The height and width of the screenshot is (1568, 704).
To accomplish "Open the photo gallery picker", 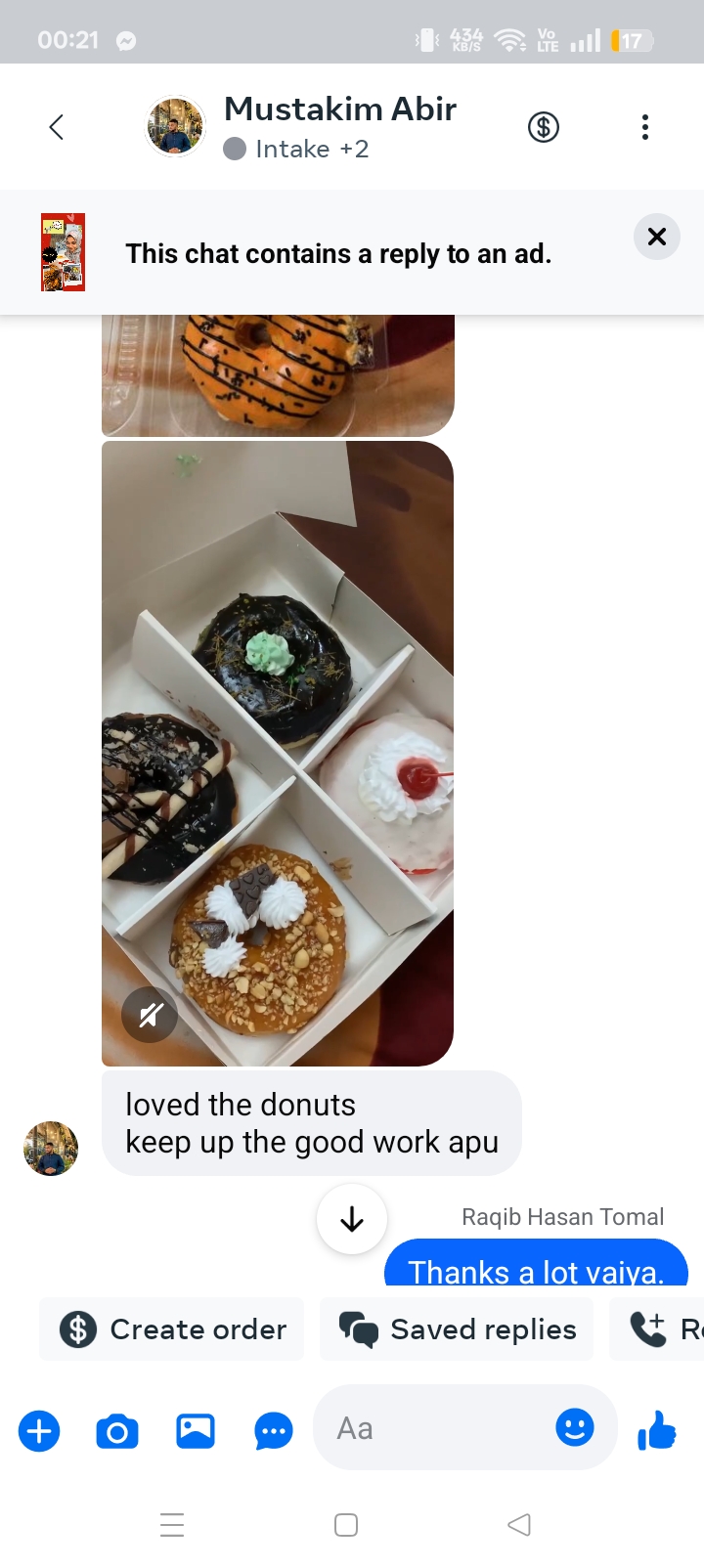I will 196,1431.
